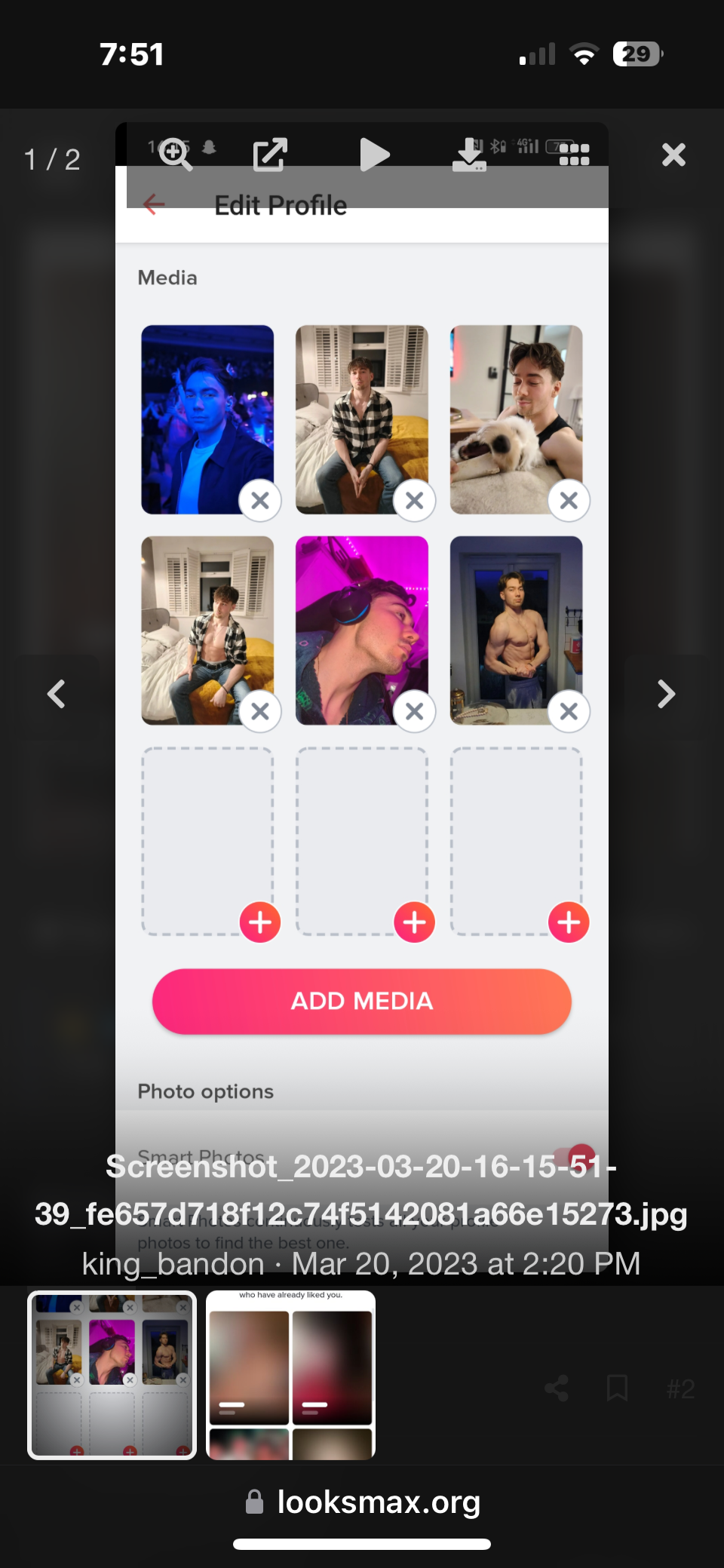Go to the previous image
724x1568 pixels.
click(57, 694)
